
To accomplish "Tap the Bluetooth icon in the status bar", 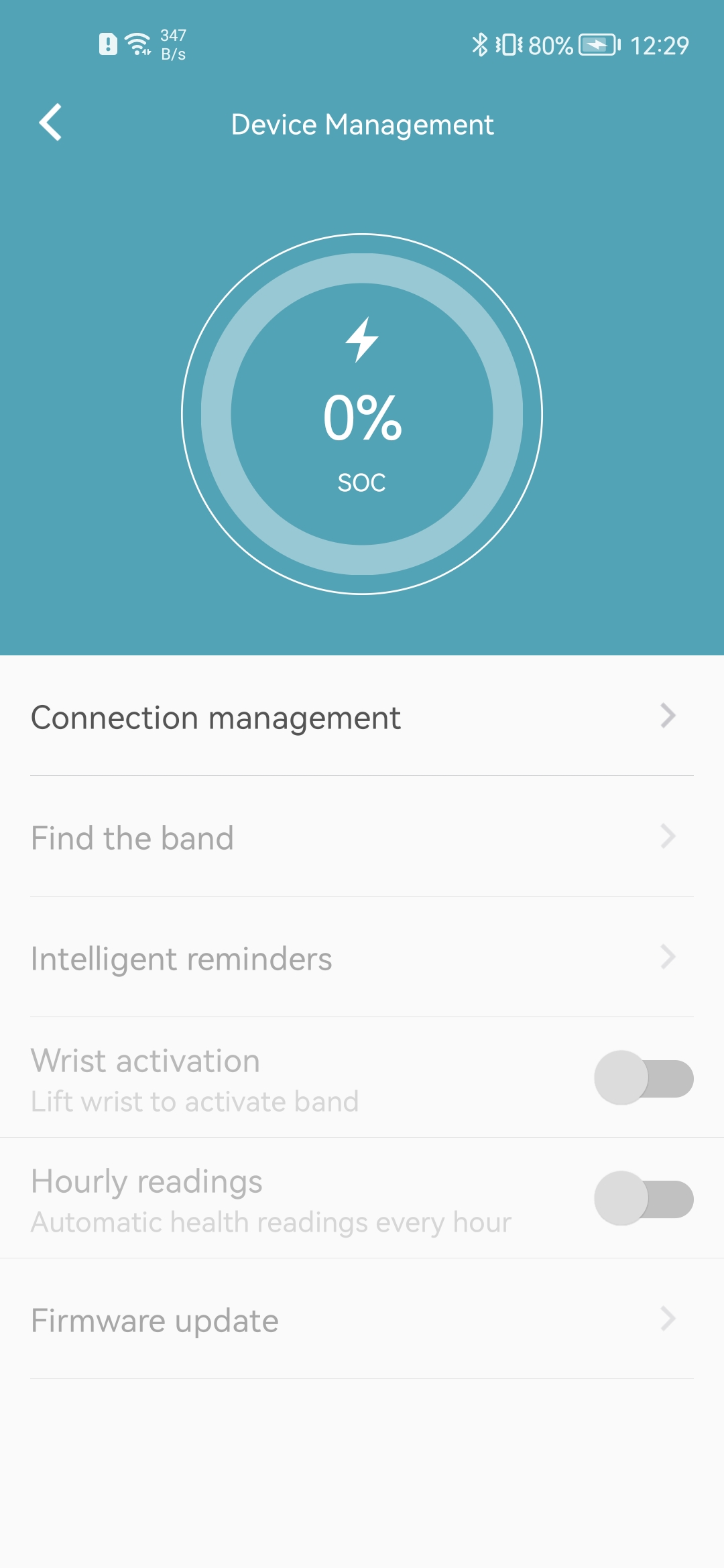I will point(480,44).
